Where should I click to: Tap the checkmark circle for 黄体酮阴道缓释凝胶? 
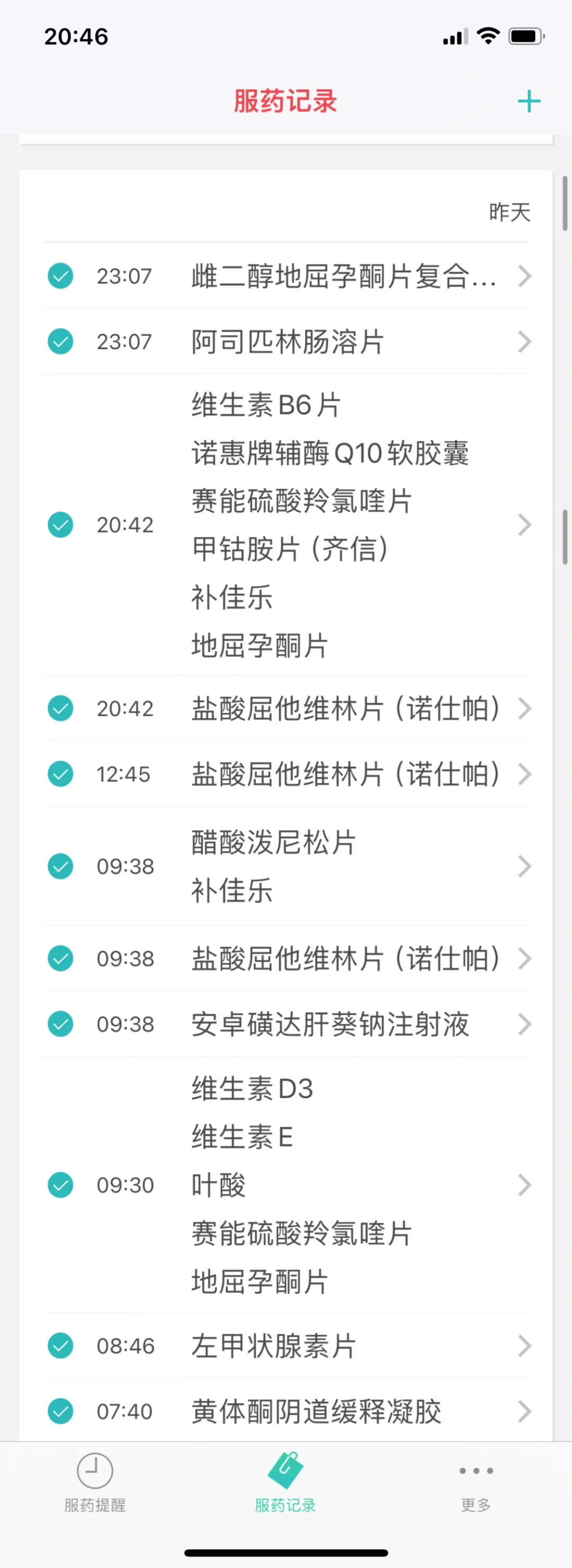point(60,1411)
